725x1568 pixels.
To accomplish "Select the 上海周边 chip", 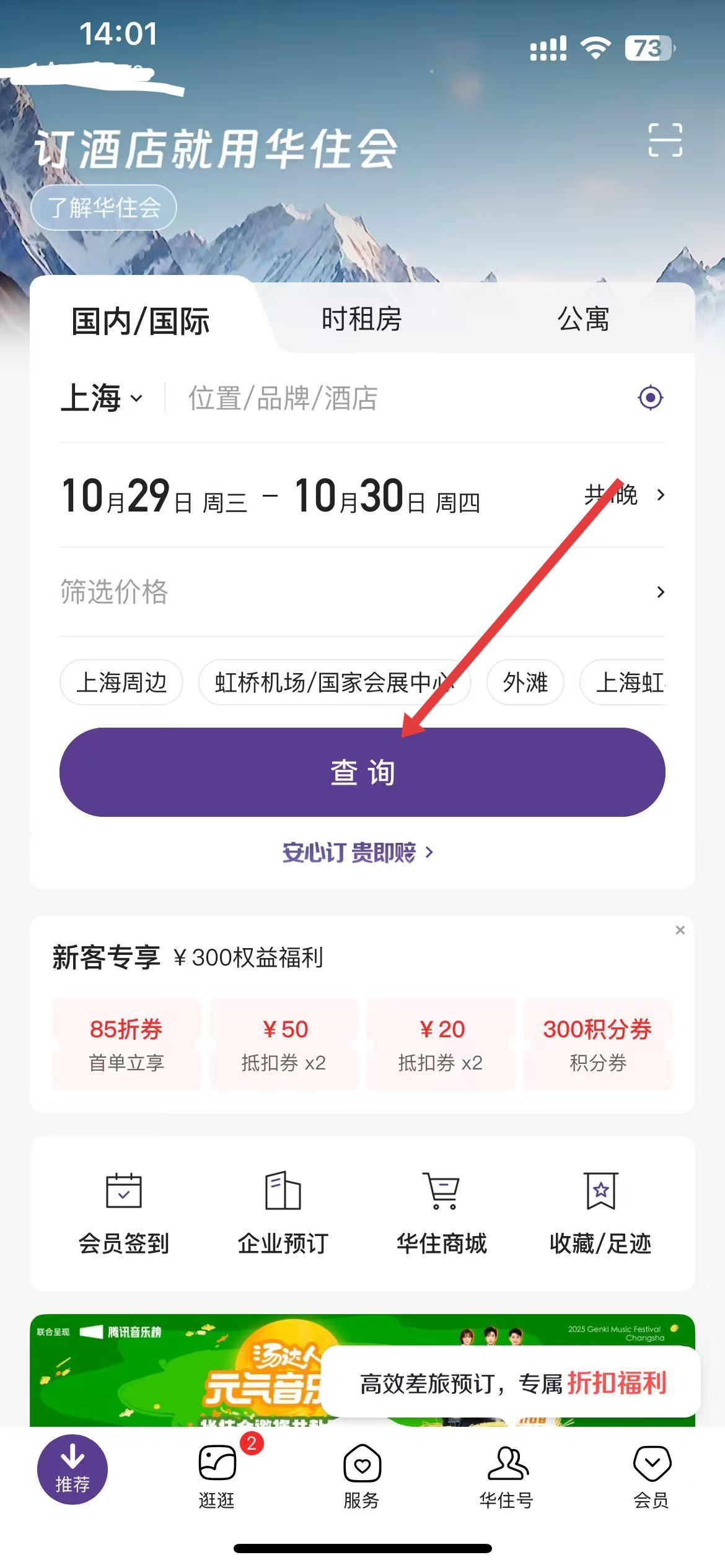I will click(x=121, y=682).
